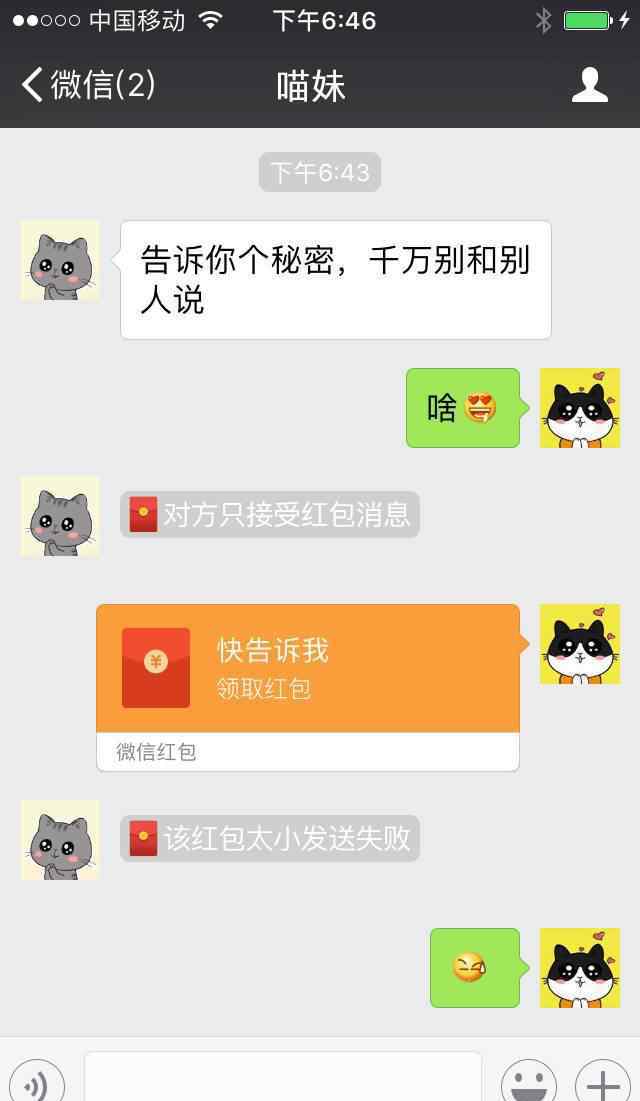
Task: Open the plus attachments menu
Action: 602,1084
